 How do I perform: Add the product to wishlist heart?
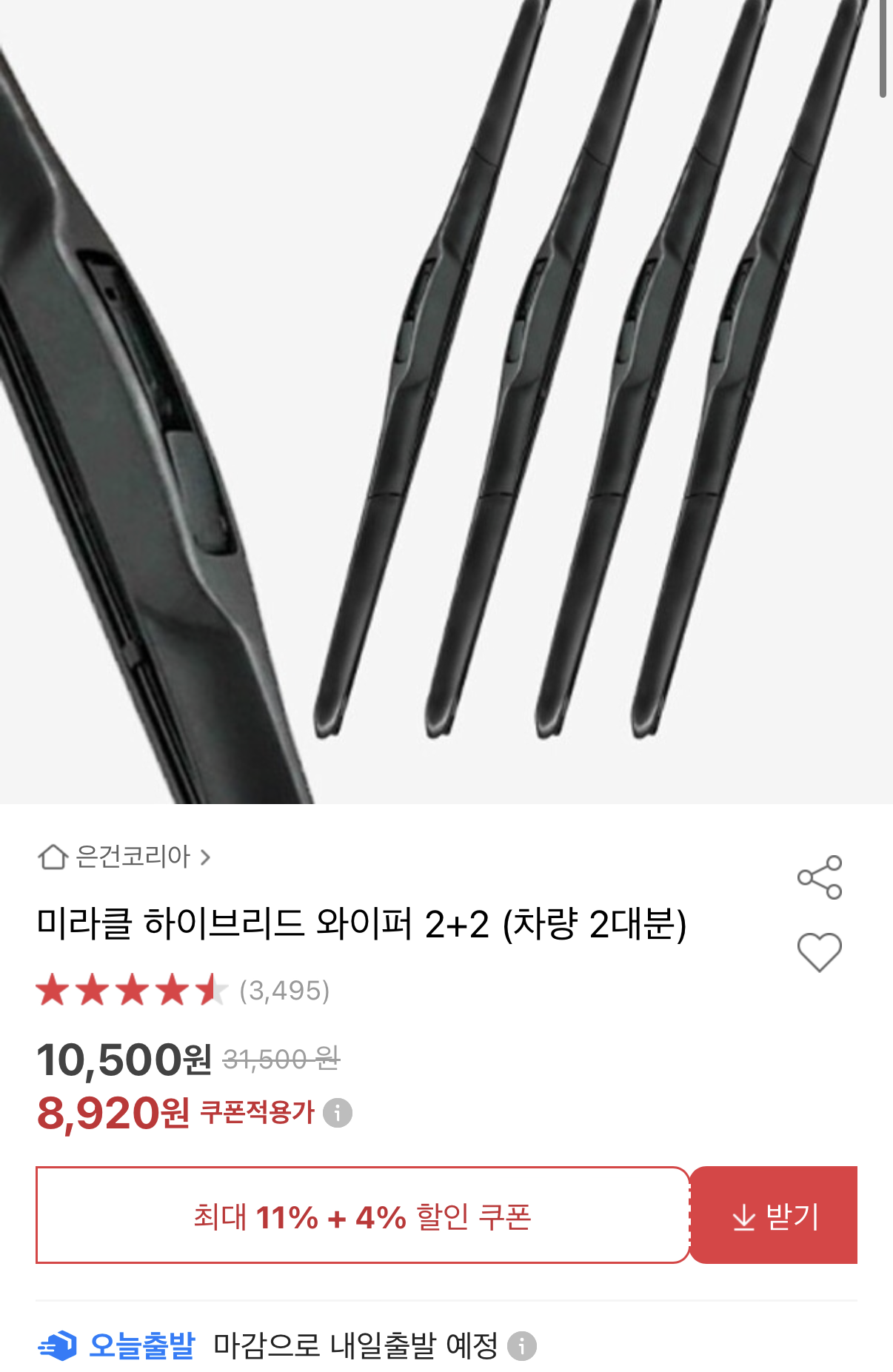819,951
